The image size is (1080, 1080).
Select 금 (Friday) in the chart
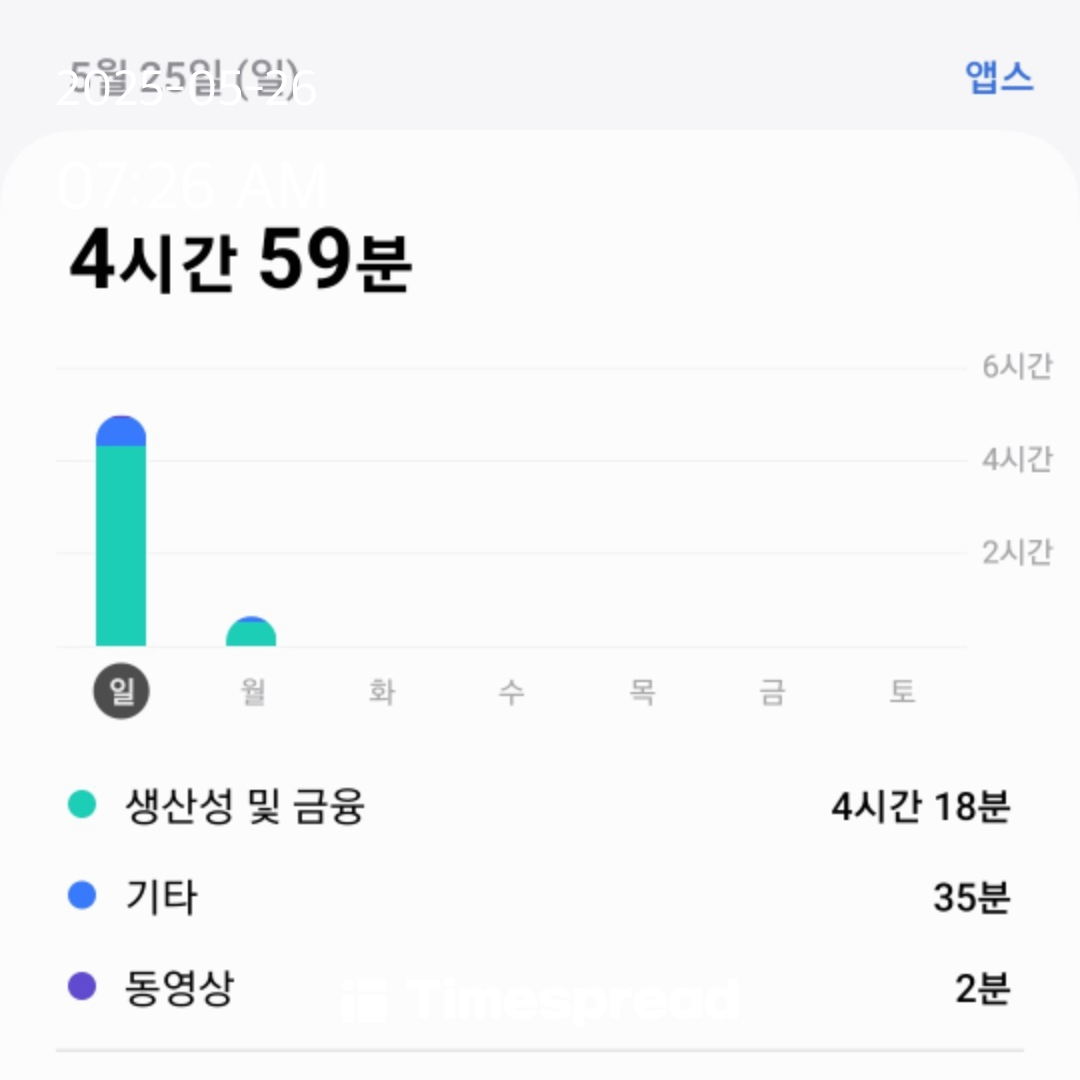pyautogui.click(x=772, y=691)
